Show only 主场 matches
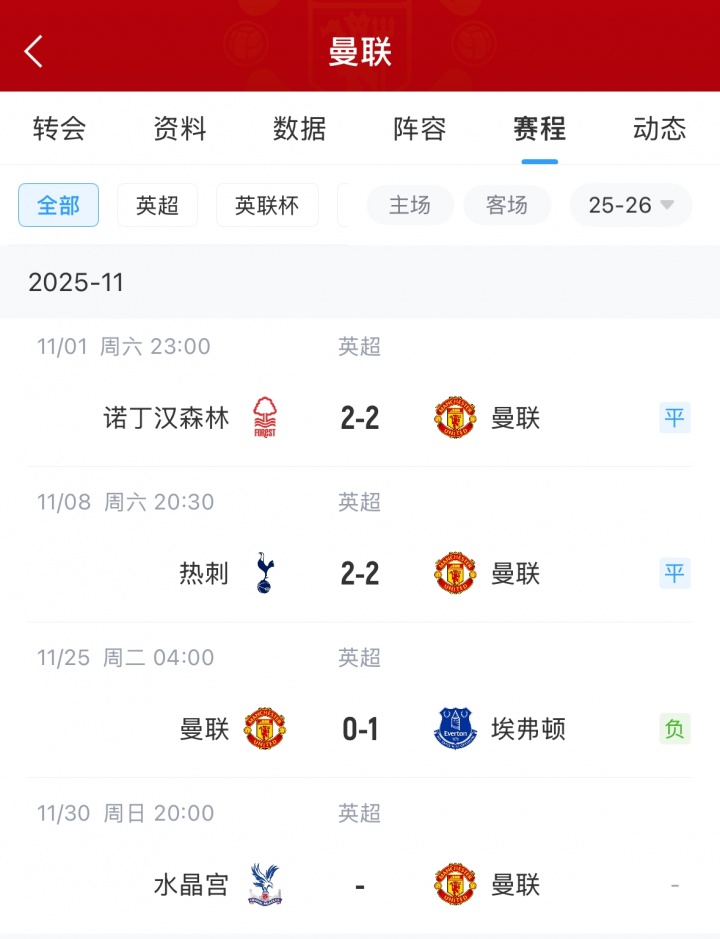This screenshot has height=939, width=720. tap(410, 205)
